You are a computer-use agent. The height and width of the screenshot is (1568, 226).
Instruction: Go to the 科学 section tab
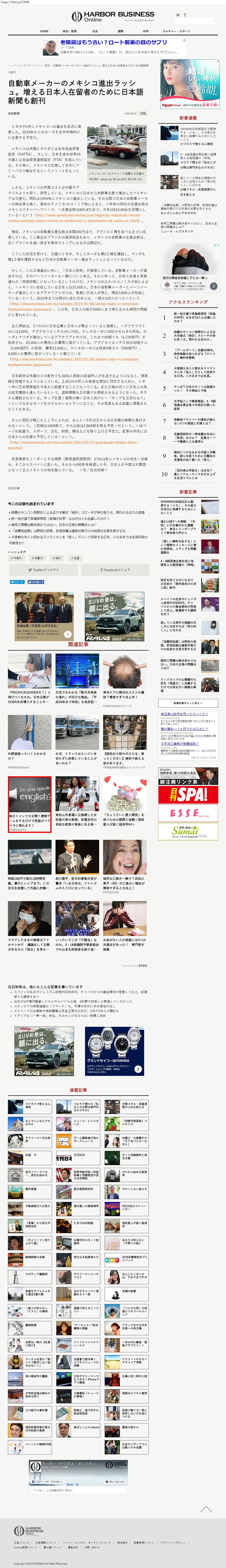point(146,31)
